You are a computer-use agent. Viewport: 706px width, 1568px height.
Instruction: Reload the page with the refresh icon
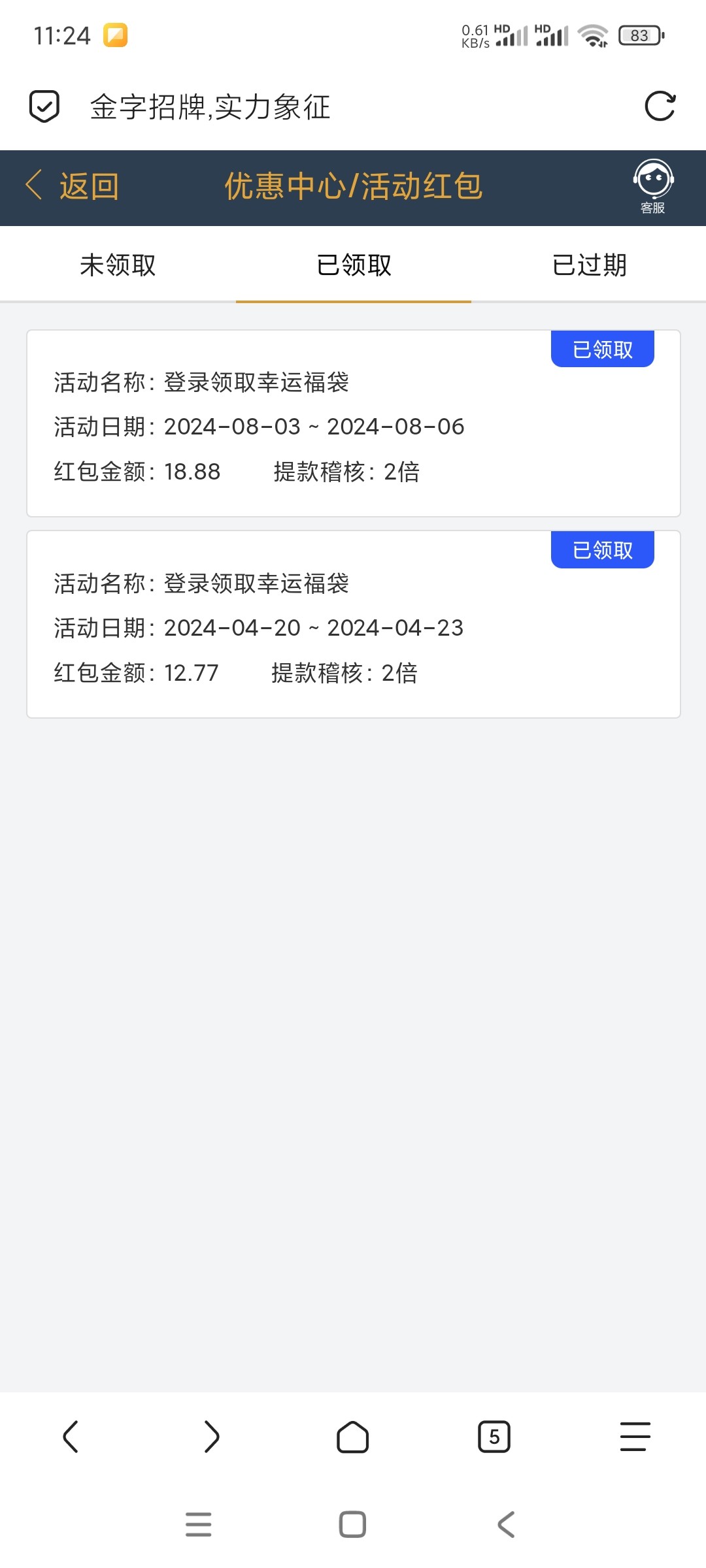(660, 106)
